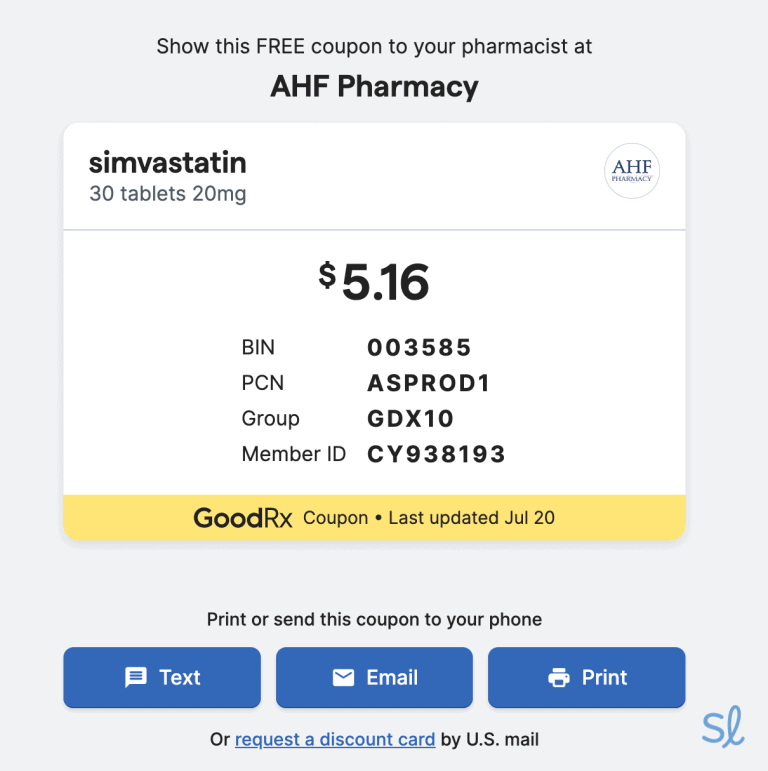
Task: Print the simvastatin coupon
Action: click(x=586, y=678)
